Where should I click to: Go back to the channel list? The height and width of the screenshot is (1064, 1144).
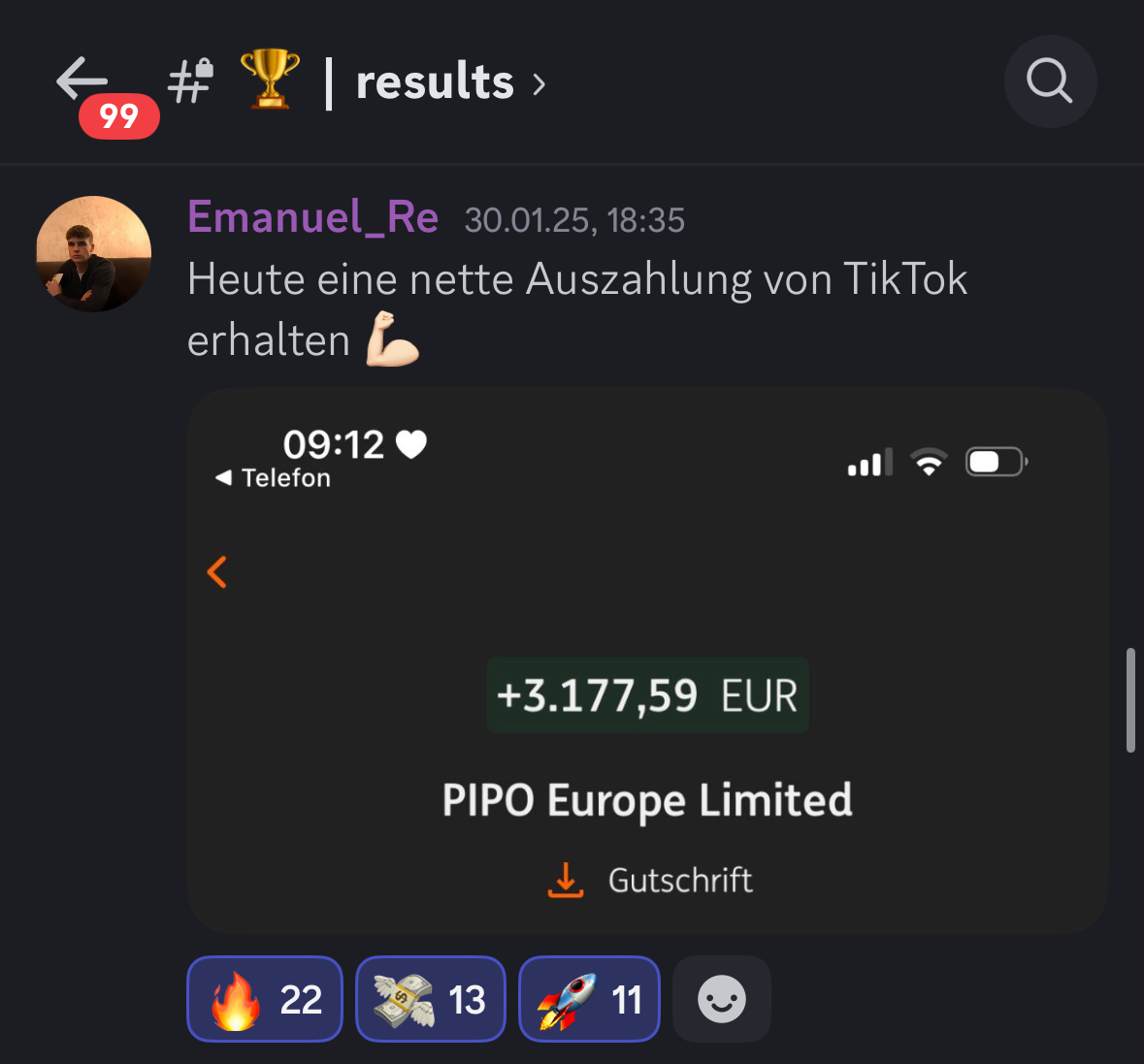coord(83,81)
